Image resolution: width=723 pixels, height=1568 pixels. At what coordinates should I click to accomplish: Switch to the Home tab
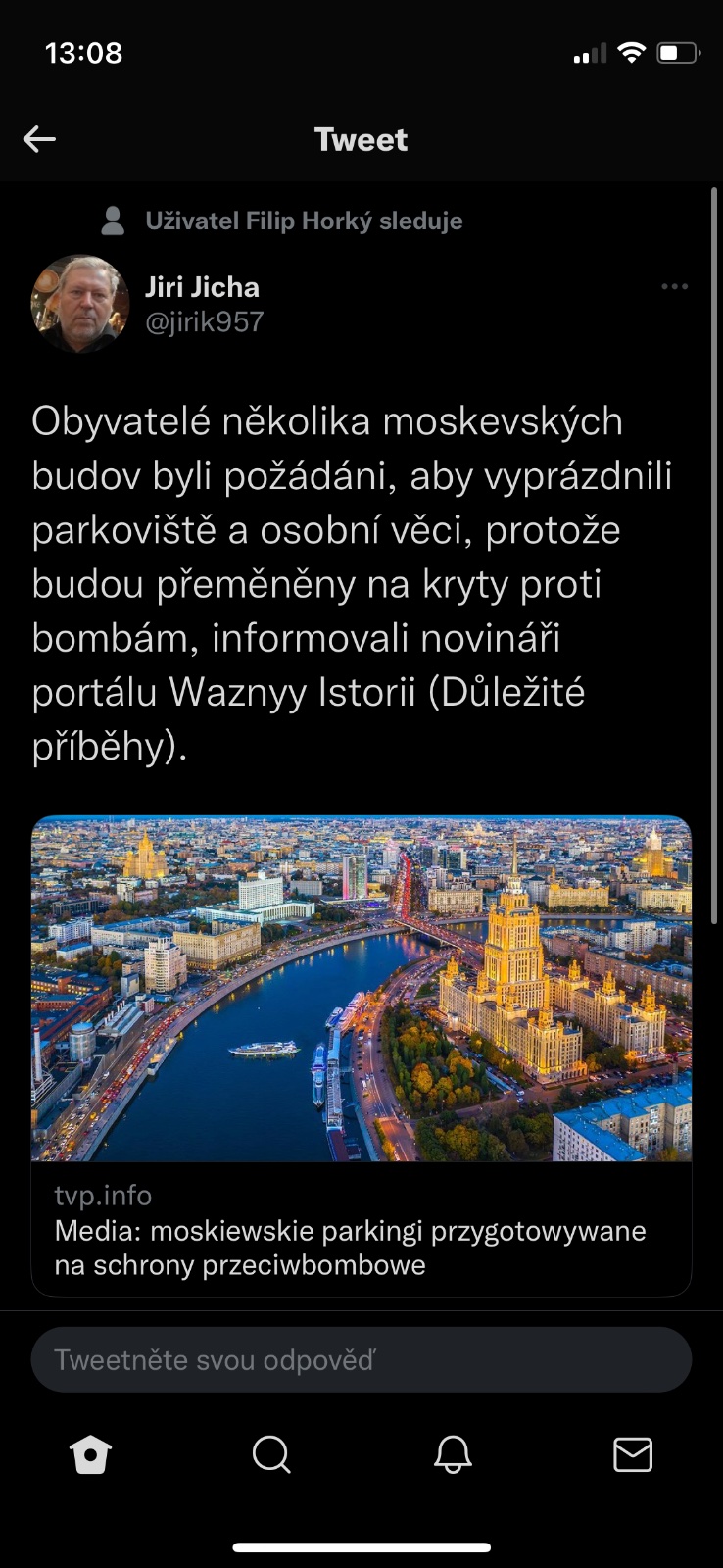91,1455
